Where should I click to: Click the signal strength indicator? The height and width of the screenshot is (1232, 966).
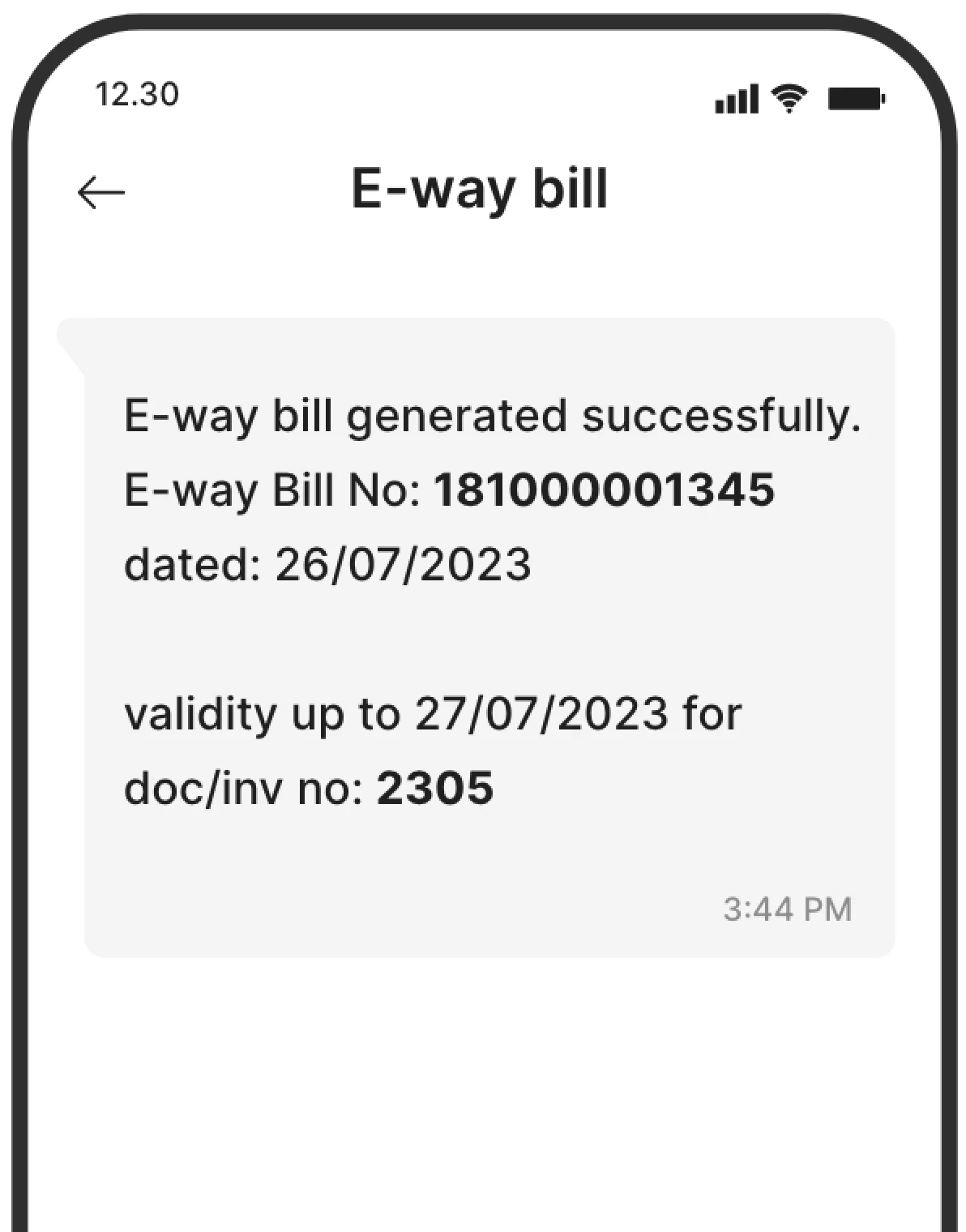737,98
